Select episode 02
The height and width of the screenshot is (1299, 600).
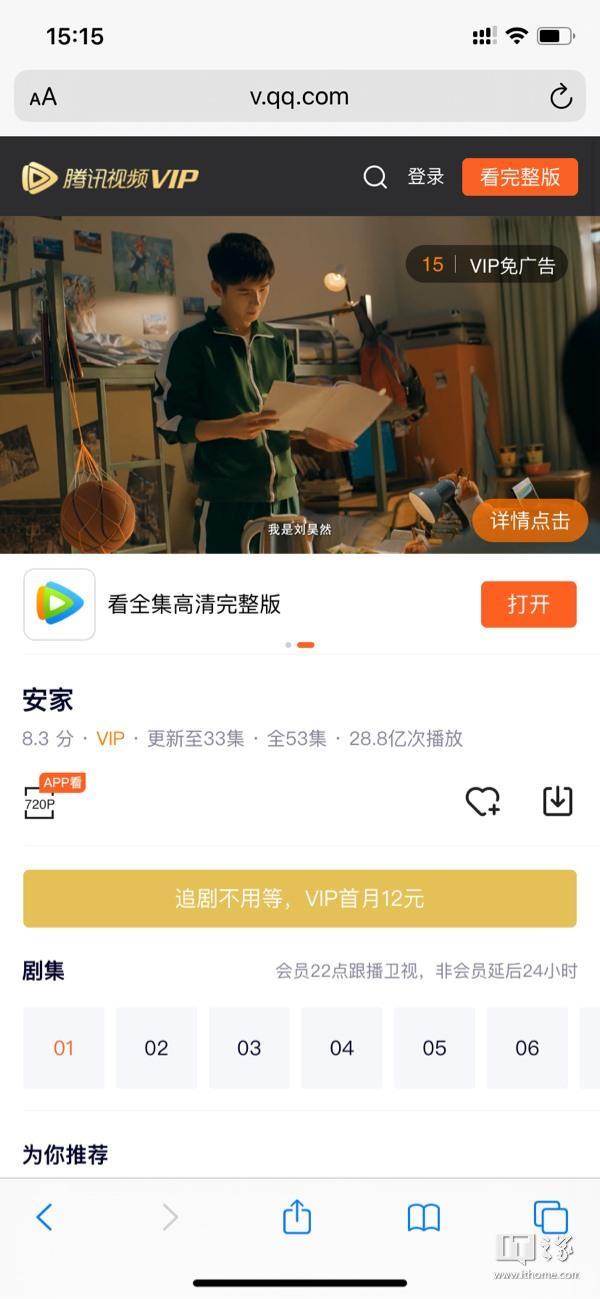(156, 1048)
